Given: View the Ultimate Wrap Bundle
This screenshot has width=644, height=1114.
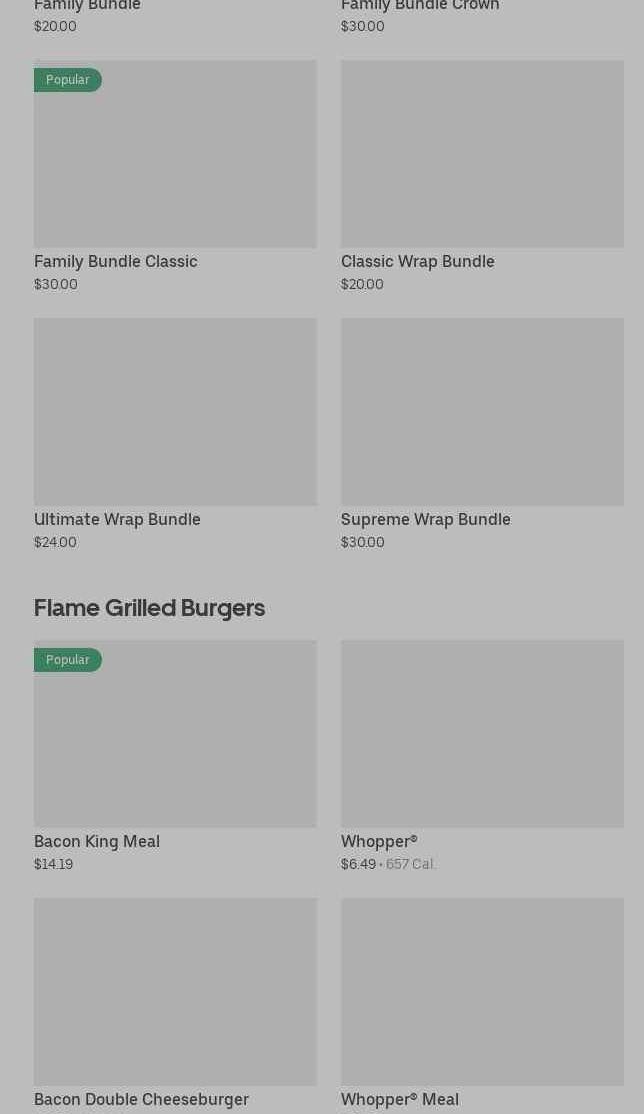Looking at the screenshot, I should 175,434.
